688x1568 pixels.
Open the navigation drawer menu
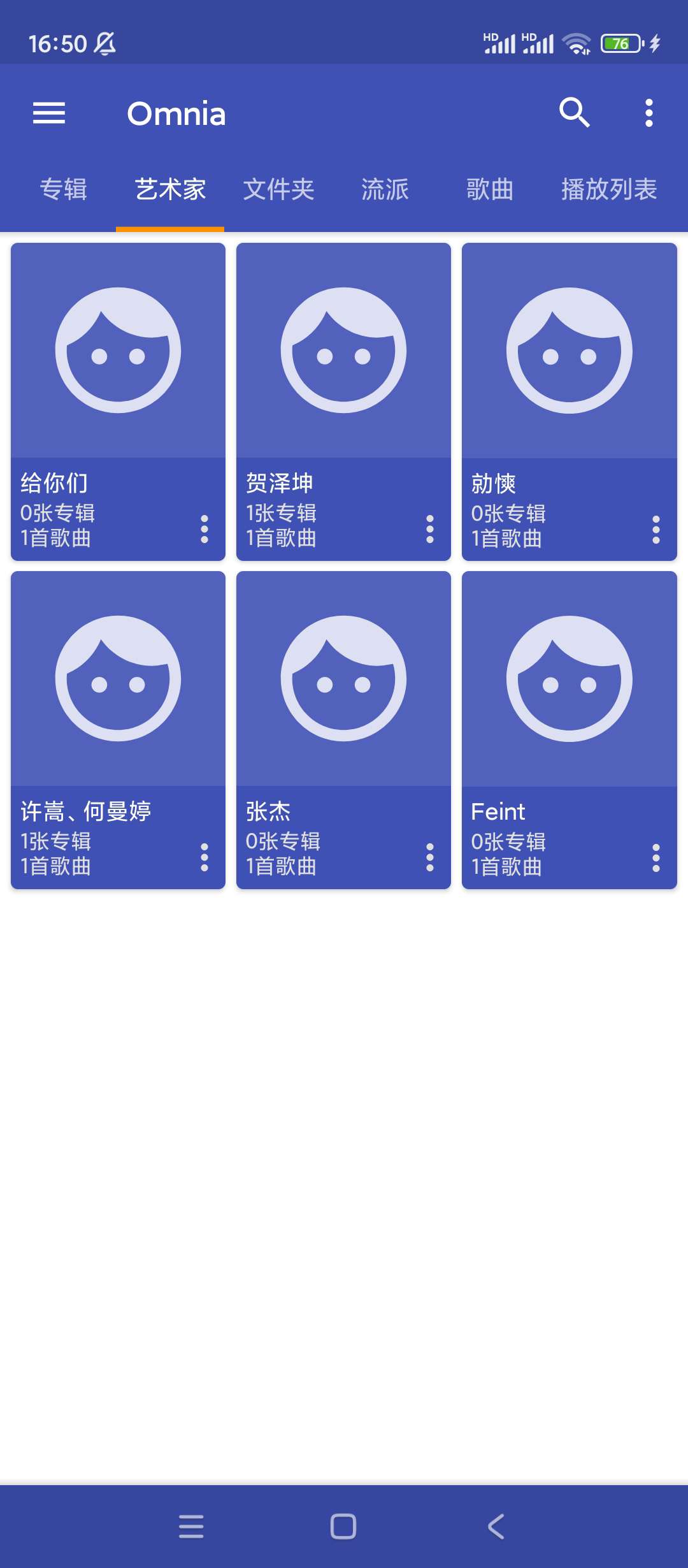[49, 113]
